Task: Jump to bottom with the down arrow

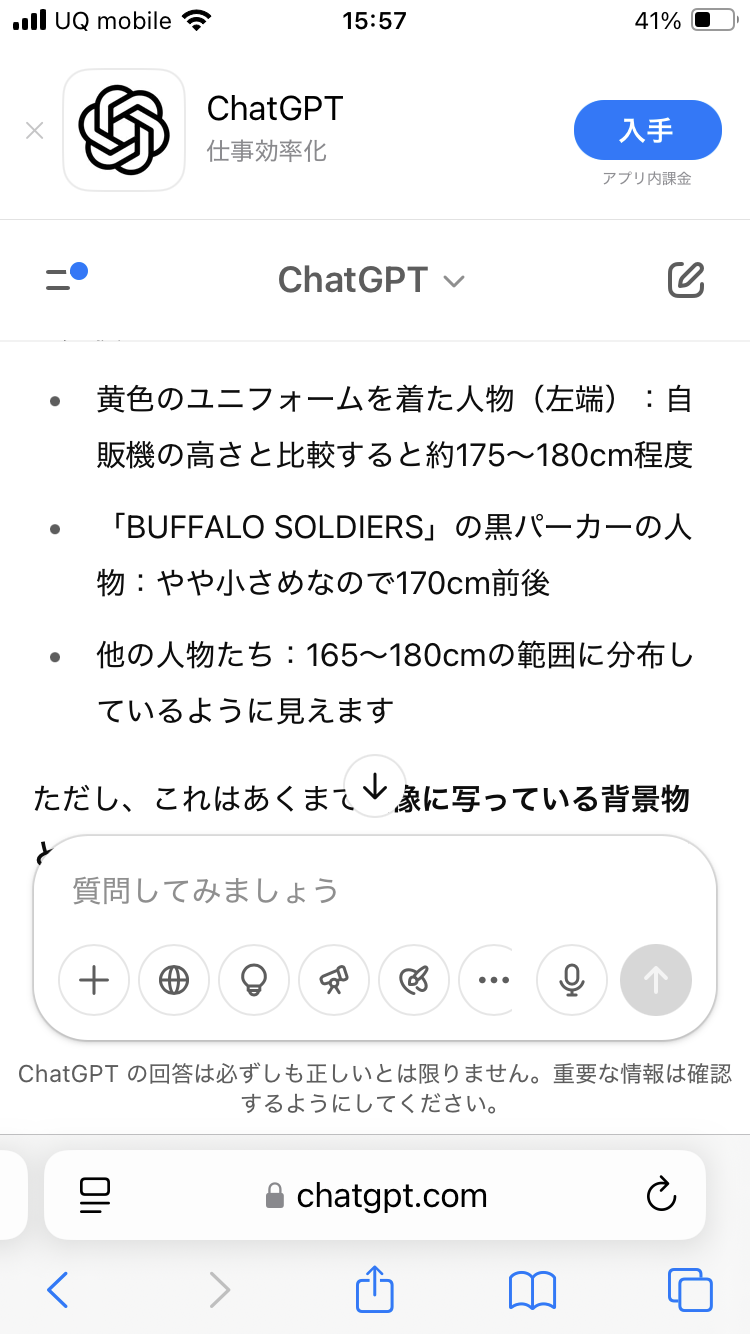Action: point(374,787)
